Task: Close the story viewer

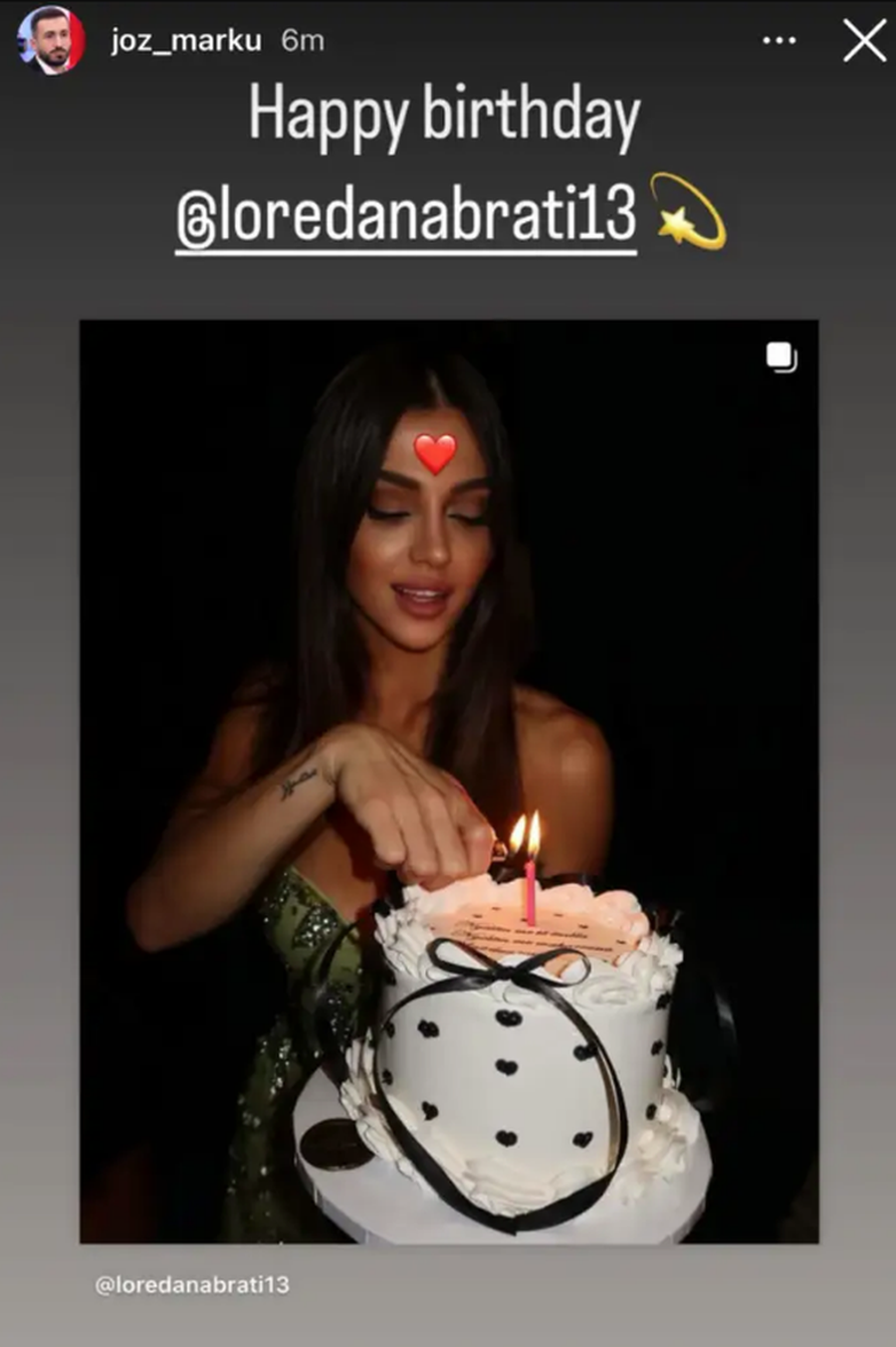Action: [864, 41]
